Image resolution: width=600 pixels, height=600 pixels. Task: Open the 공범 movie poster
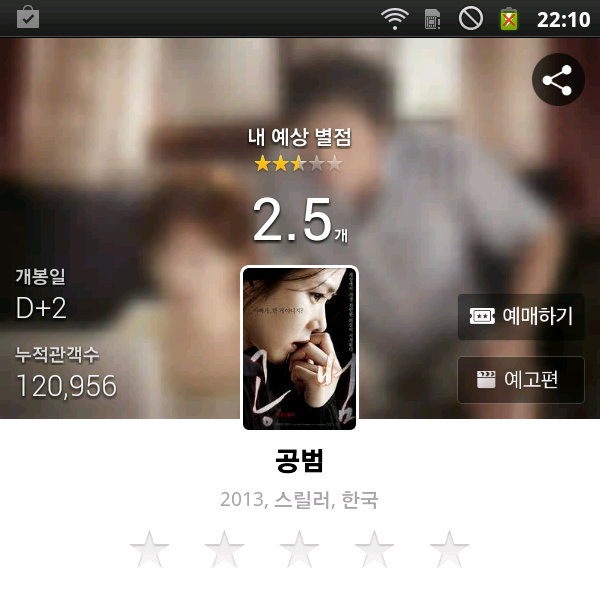300,348
